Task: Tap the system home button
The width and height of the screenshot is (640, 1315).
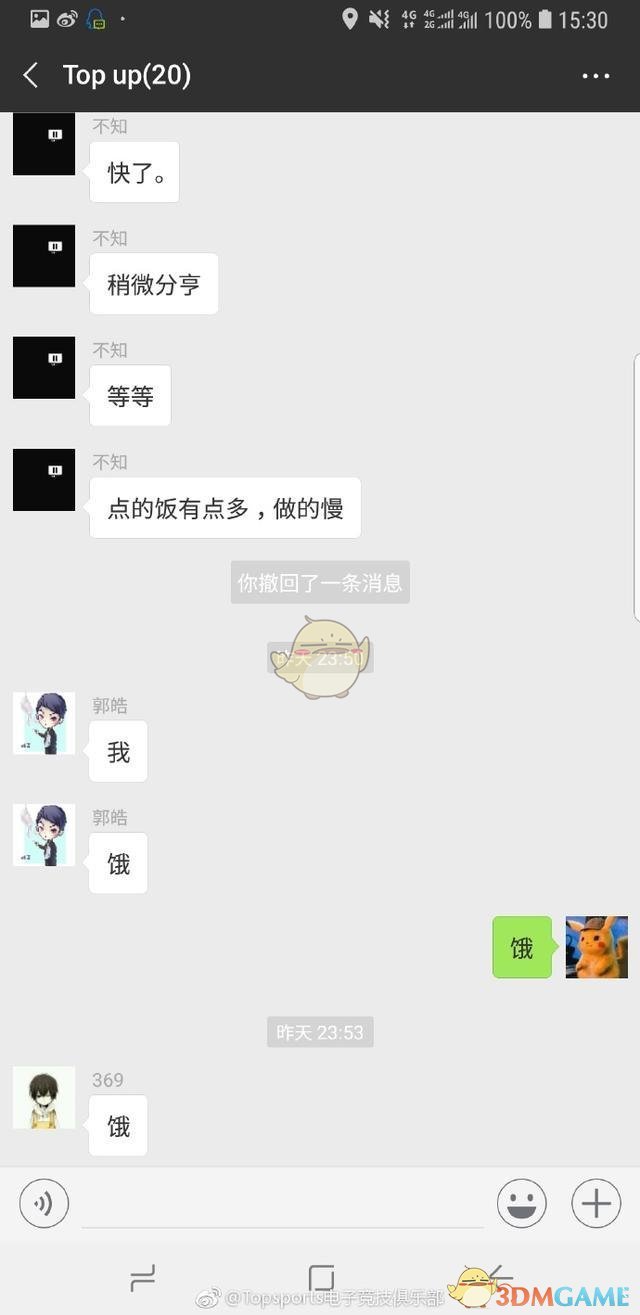Action: 321,1278
